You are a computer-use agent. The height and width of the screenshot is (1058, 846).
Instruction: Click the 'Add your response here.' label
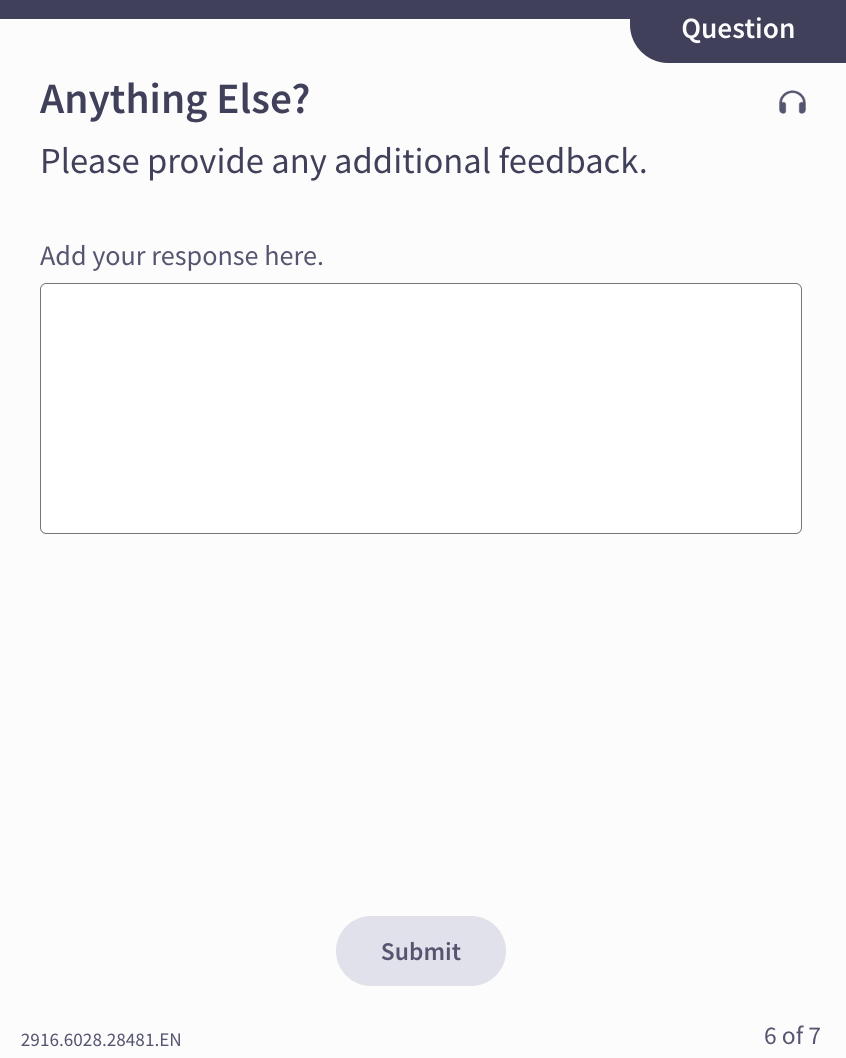[181, 256]
